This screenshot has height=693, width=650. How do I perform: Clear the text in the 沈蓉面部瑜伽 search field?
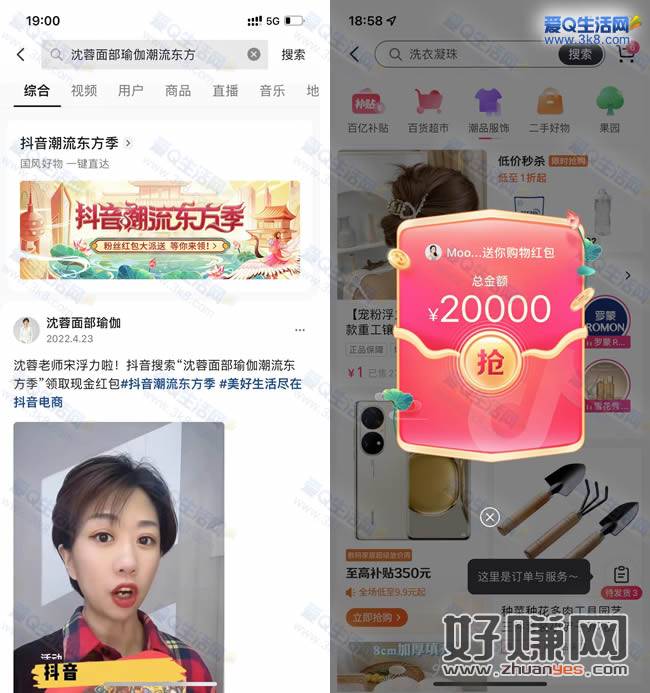coord(254,54)
